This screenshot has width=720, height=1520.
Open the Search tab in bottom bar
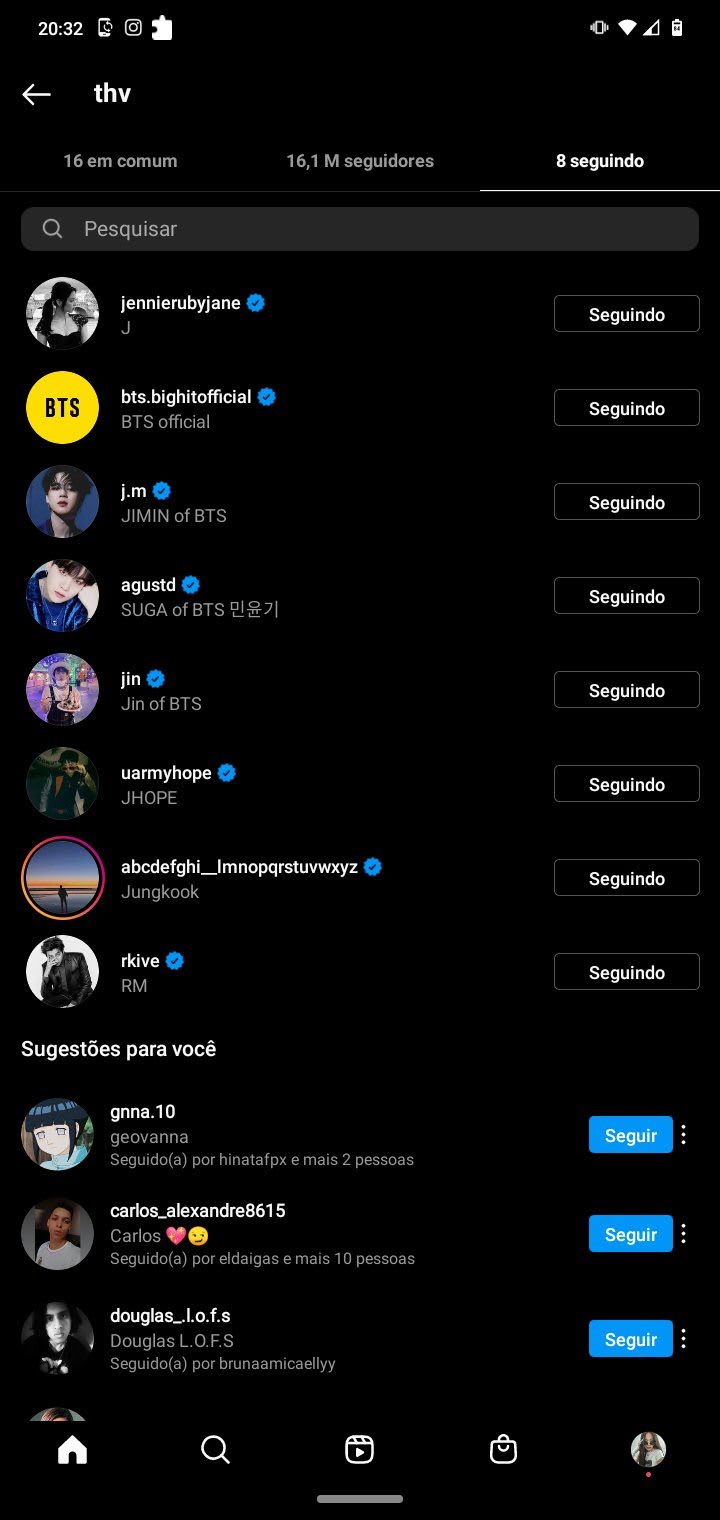[215, 1449]
